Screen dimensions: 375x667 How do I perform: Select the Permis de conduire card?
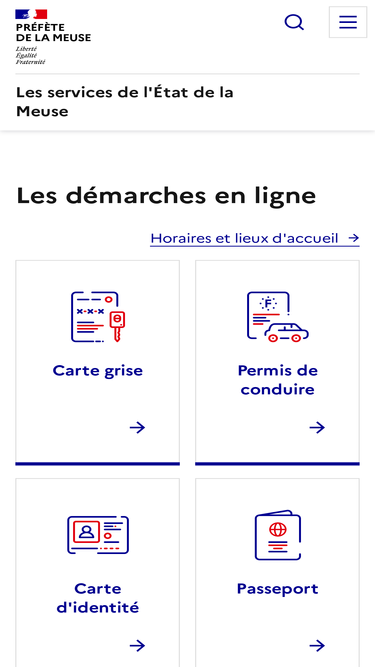pos(277,363)
